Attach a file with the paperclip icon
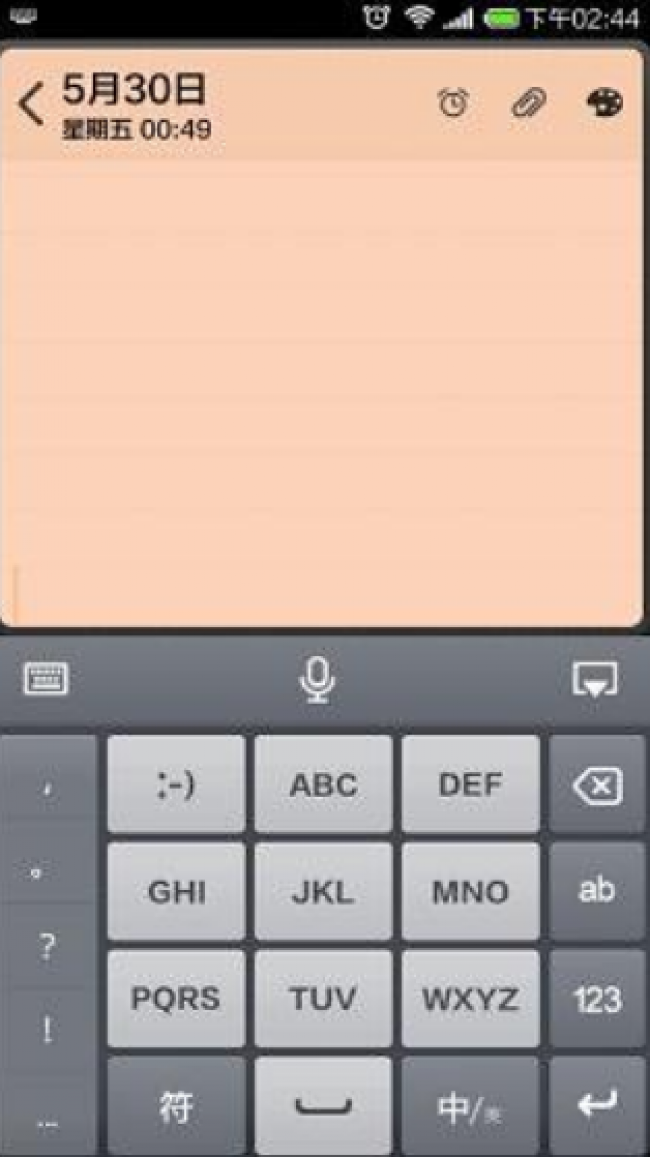Screen dimensions: 650x1157 (529, 103)
